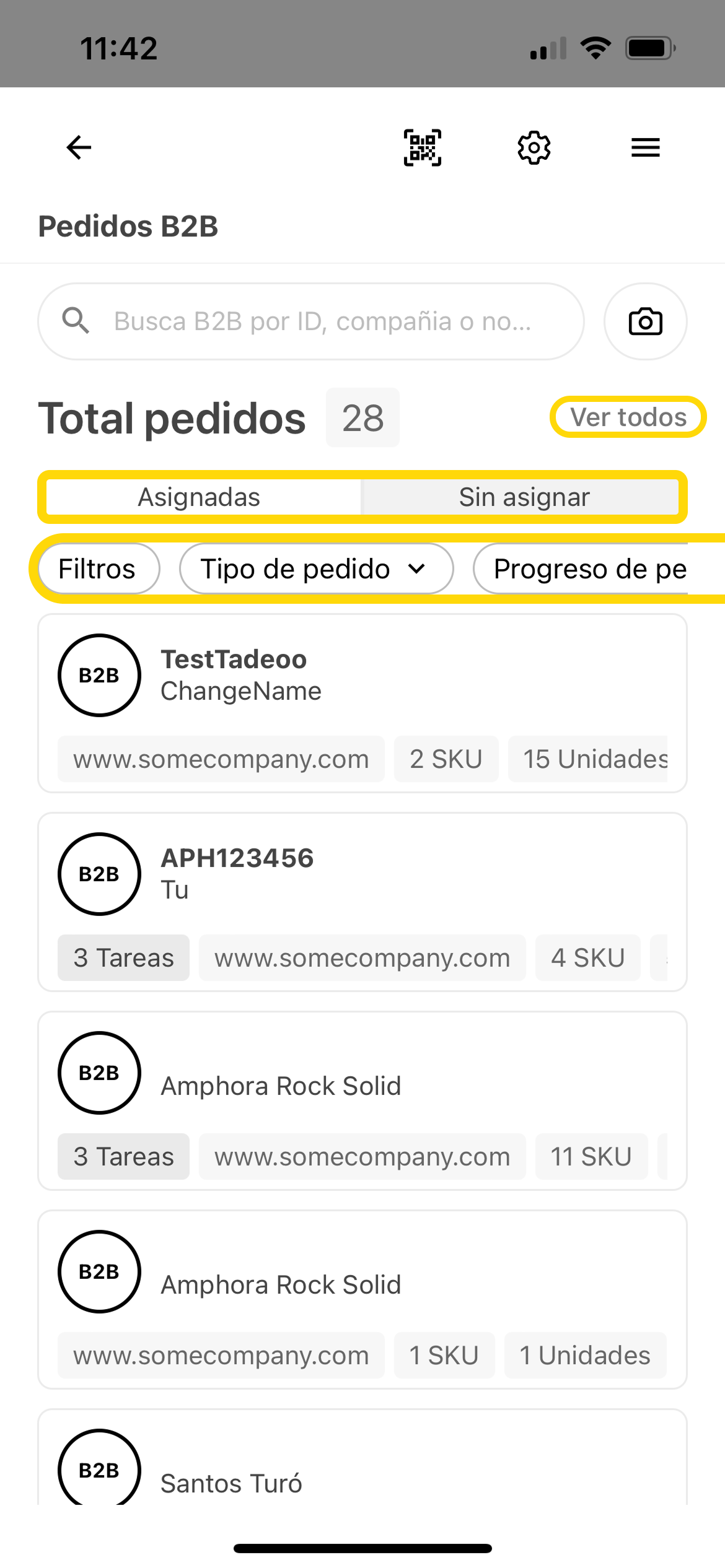This screenshot has width=725, height=1568.
Task: Open camera search with the camera icon
Action: click(x=644, y=321)
